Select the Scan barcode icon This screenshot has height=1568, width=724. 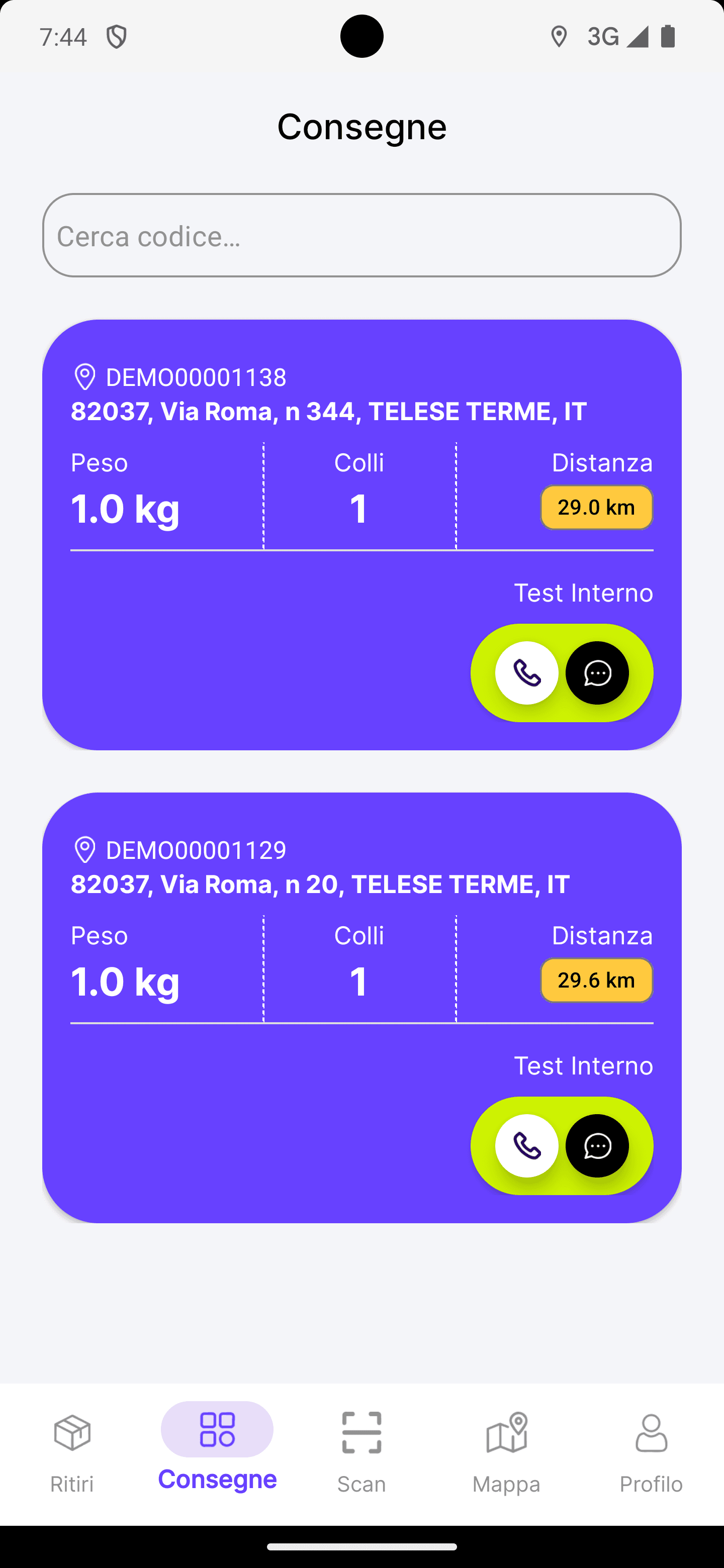tap(361, 1430)
